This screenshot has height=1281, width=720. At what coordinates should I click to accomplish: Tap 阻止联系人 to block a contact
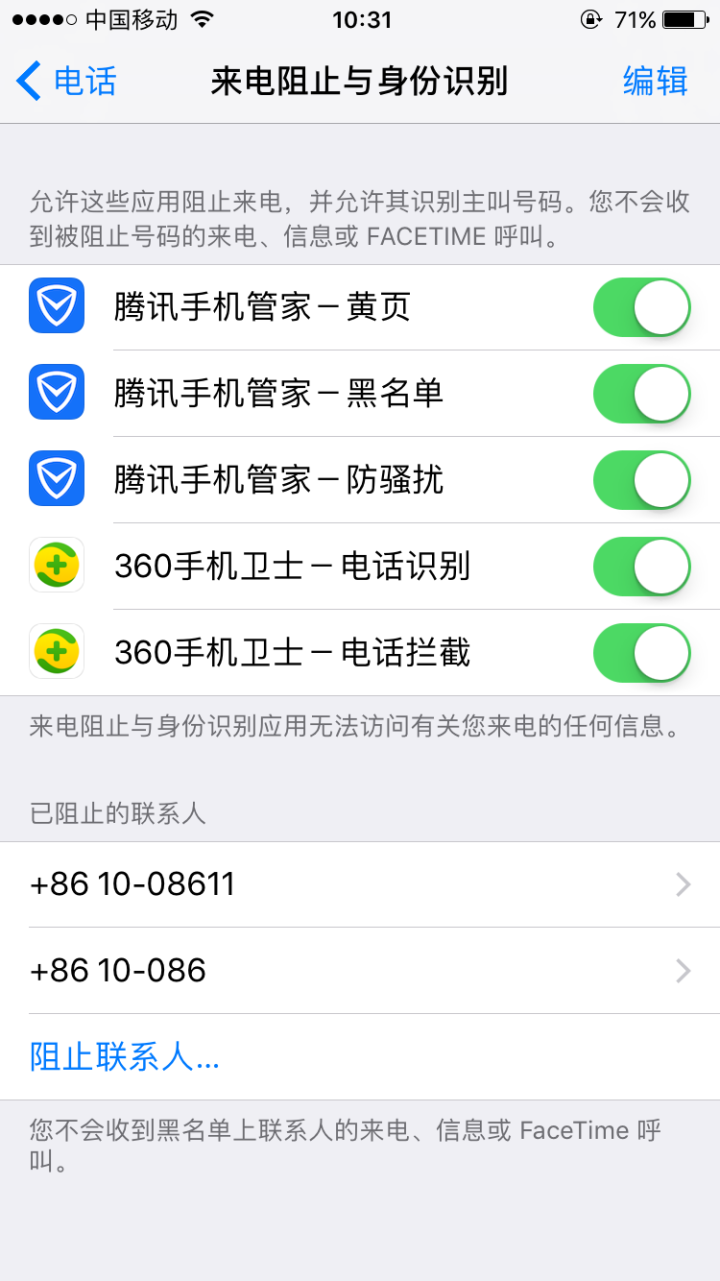[125, 1057]
